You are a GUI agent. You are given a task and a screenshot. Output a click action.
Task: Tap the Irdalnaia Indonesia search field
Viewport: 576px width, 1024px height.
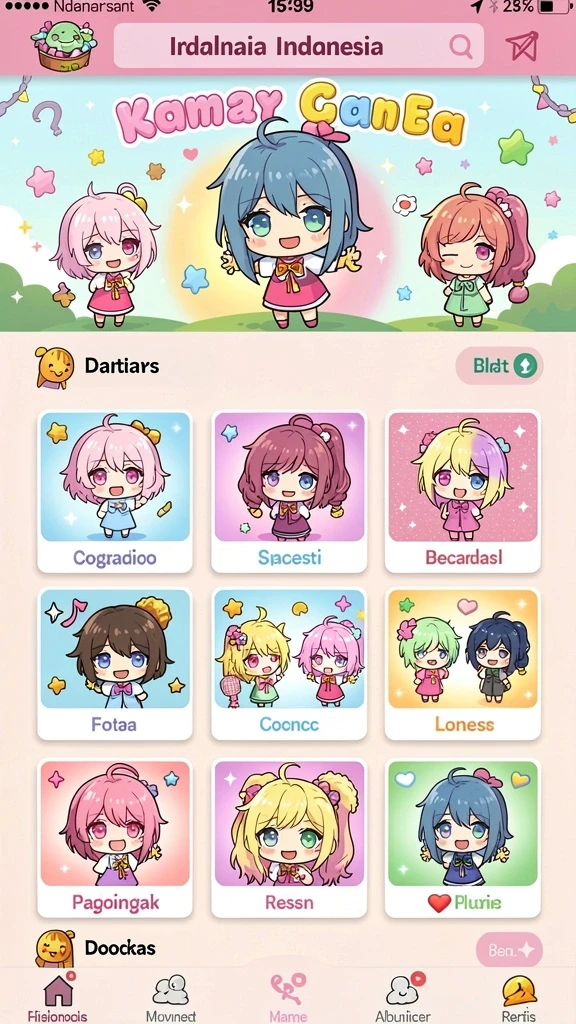point(299,46)
